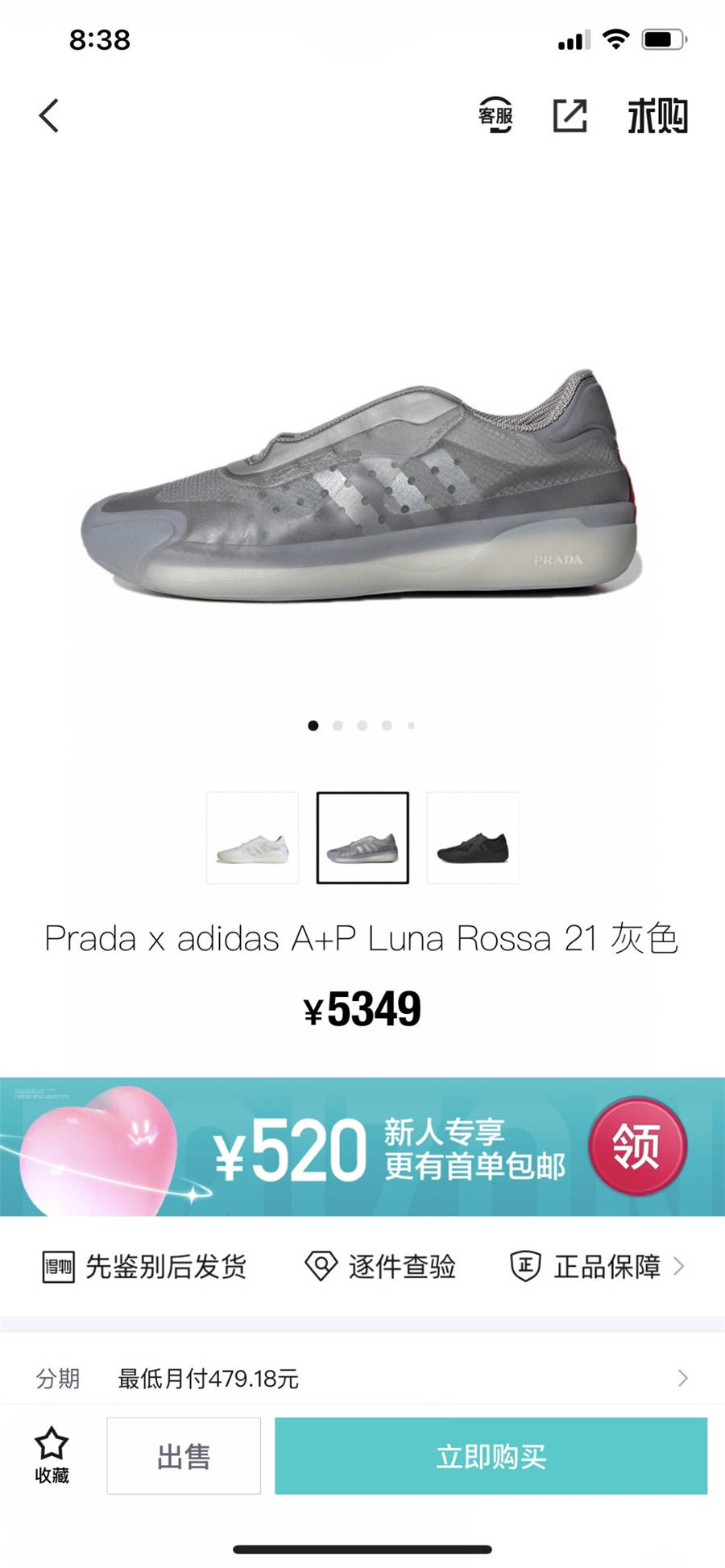The width and height of the screenshot is (725, 1568).
Task: Select the black colorway thumbnail
Action: point(473,838)
